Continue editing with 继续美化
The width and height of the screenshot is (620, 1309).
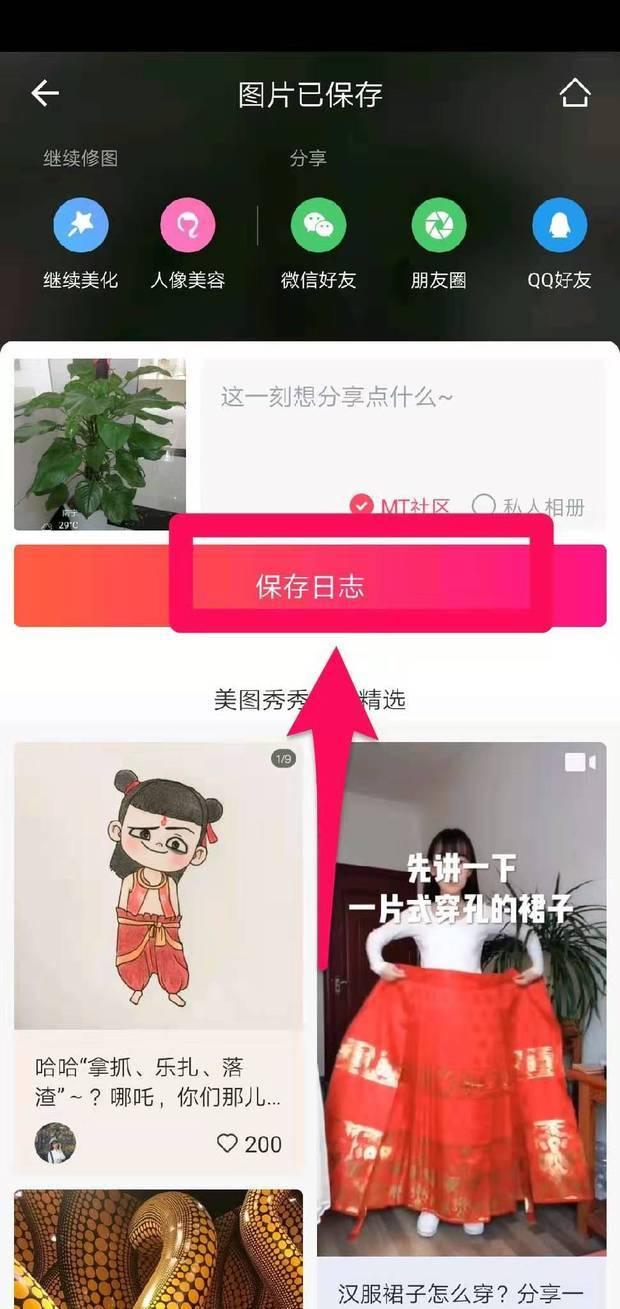[80, 226]
